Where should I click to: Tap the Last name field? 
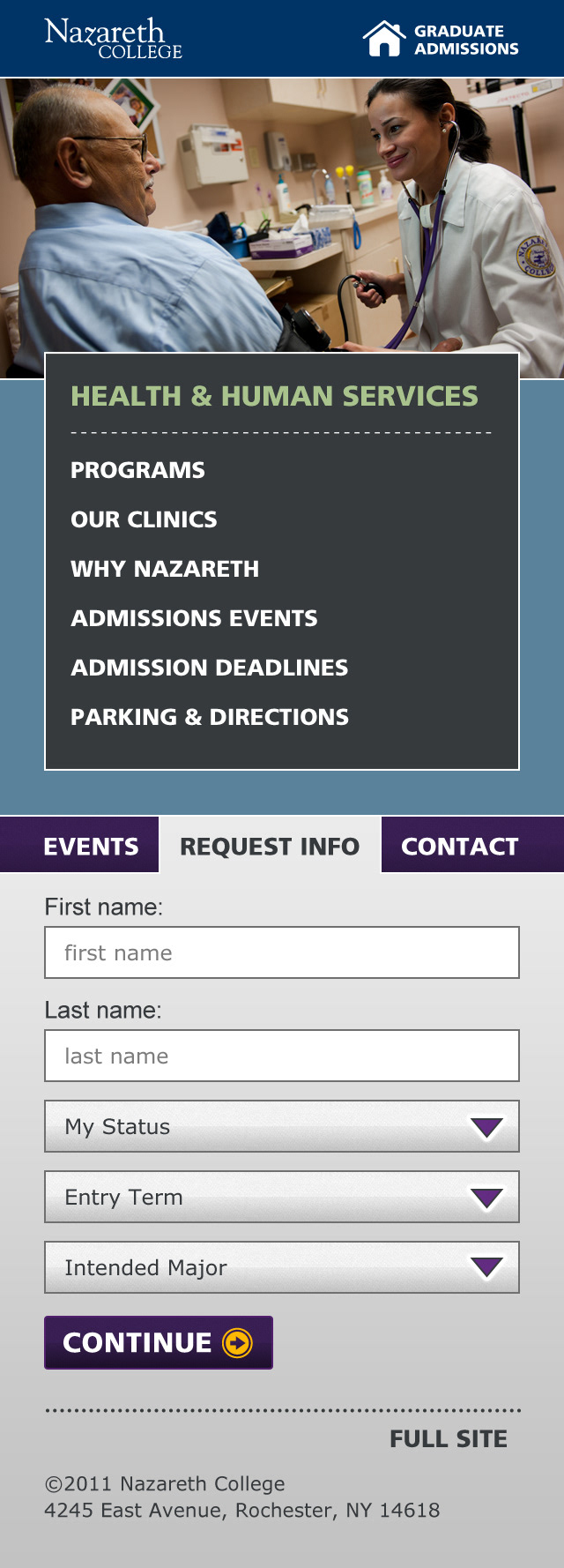coord(282,1056)
